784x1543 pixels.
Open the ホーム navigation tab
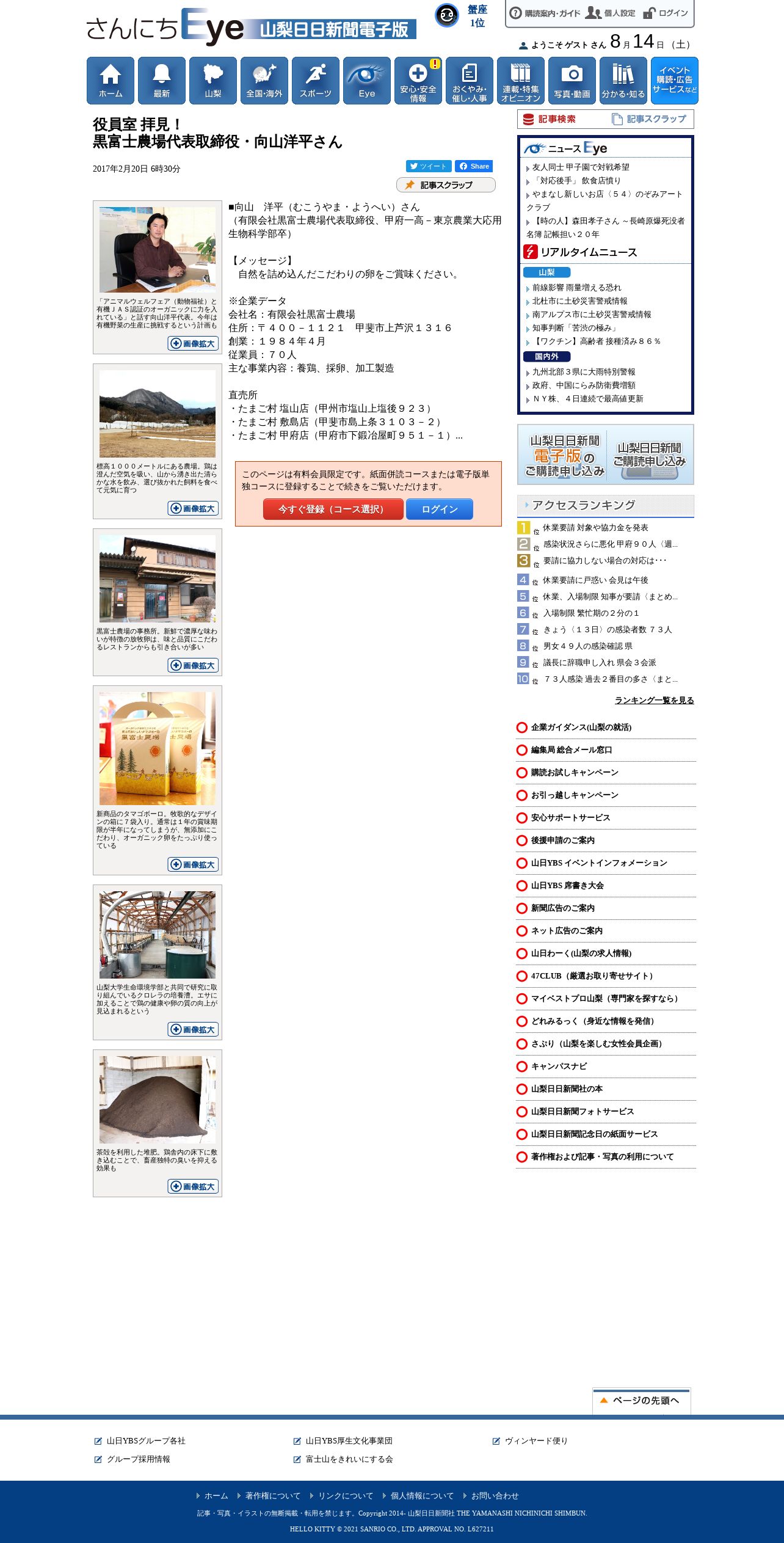click(111, 81)
